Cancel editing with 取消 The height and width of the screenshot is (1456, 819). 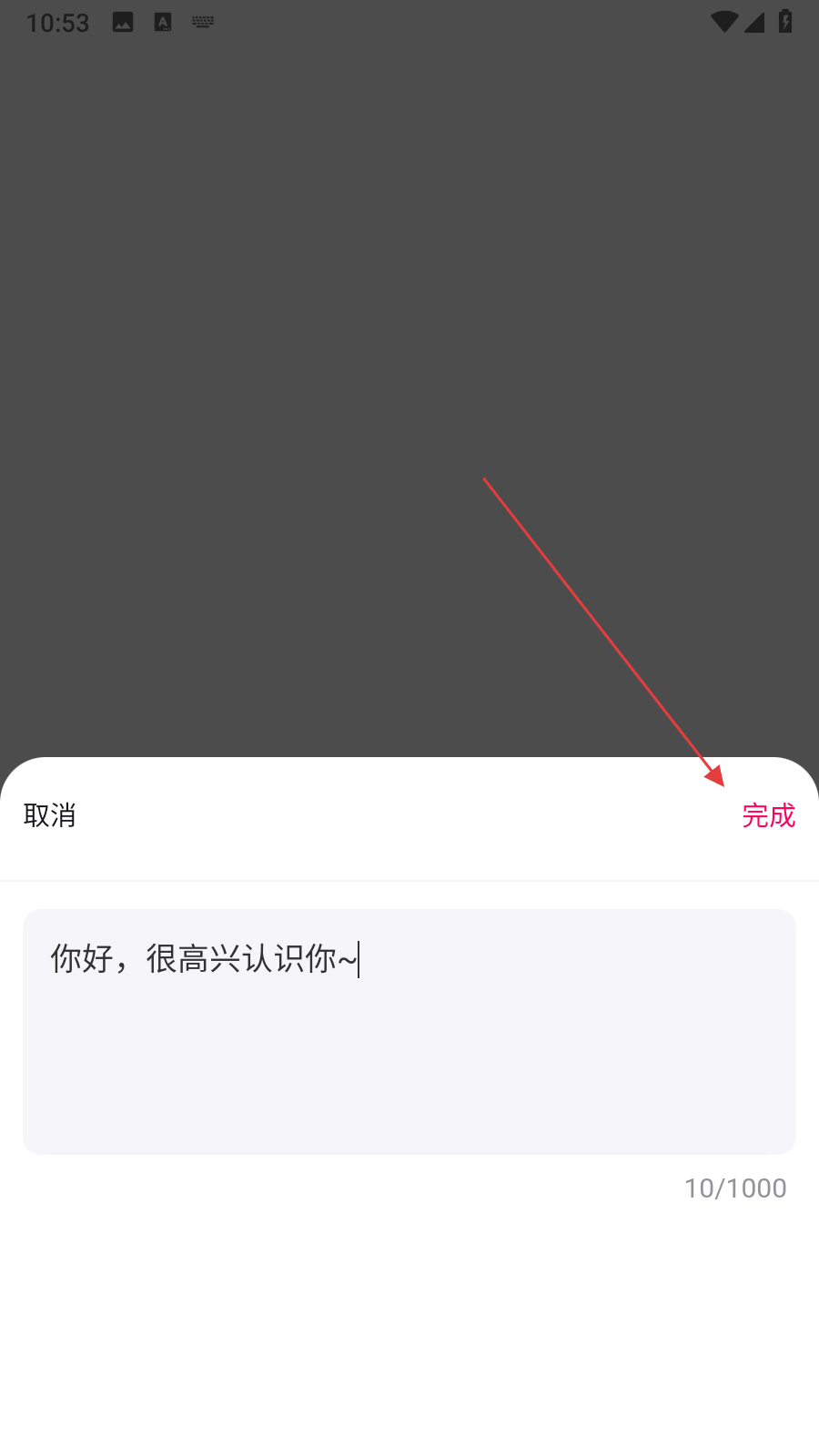click(x=50, y=815)
